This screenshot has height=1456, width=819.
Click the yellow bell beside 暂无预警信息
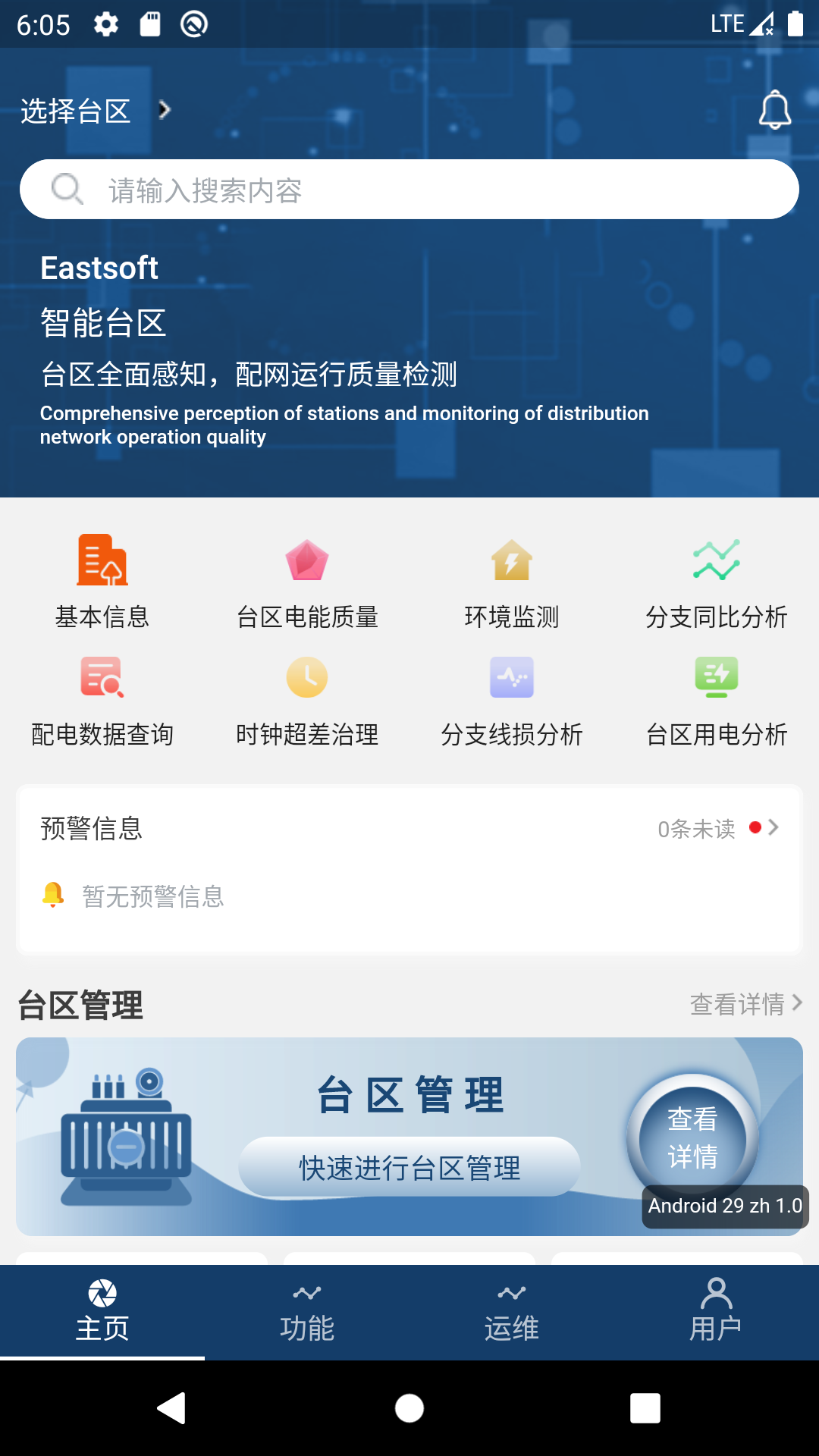click(53, 897)
